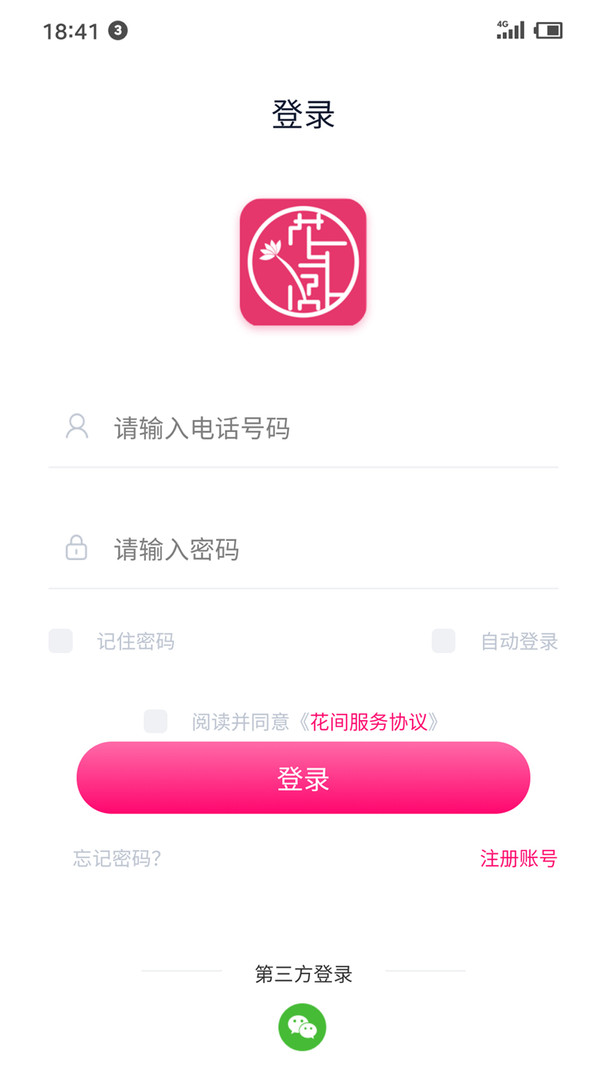Focus the password input field
Image resolution: width=607 pixels, height=1080 pixels.
320,549
